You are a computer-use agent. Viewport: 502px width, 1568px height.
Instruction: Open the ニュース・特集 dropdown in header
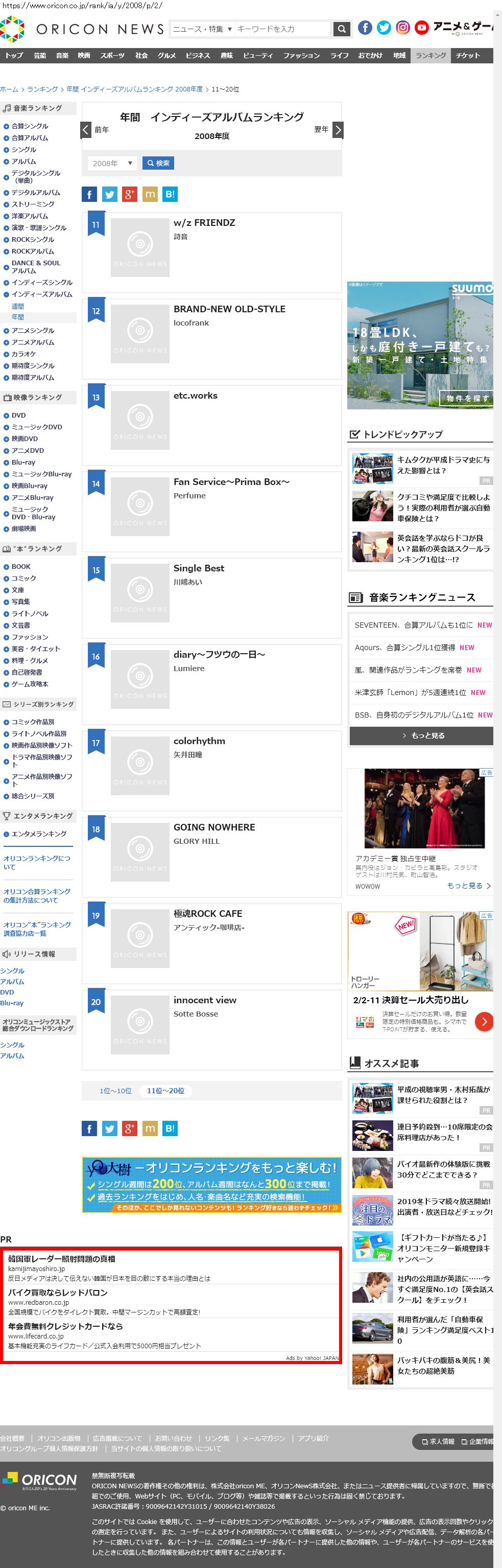202,29
